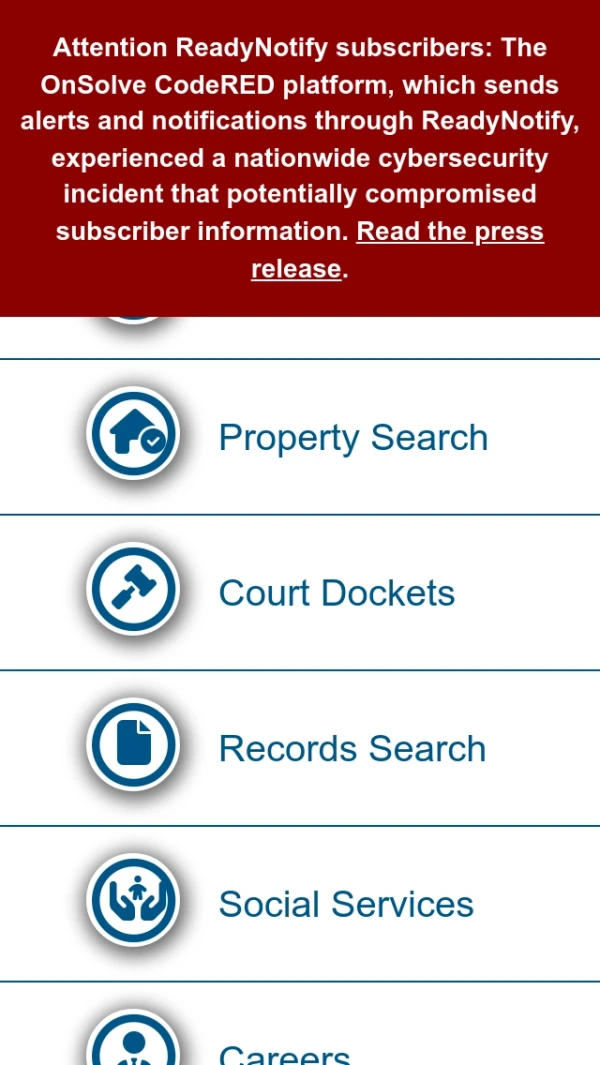The width and height of the screenshot is (600, 1065).
Task: Go to Court Dockets
Action: click(x=336, y=594)
